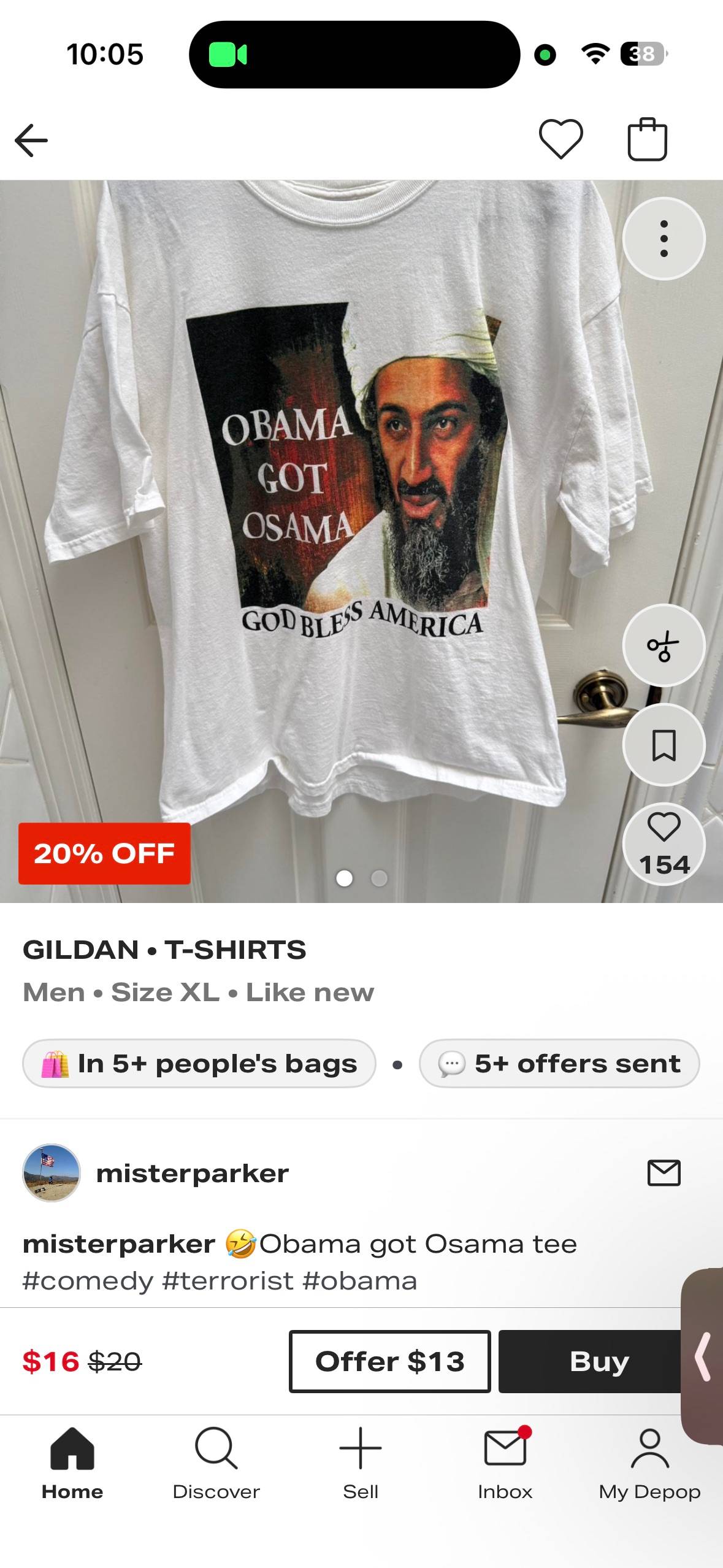
Task: Open the Home tab
Action: click(72, 1464)
